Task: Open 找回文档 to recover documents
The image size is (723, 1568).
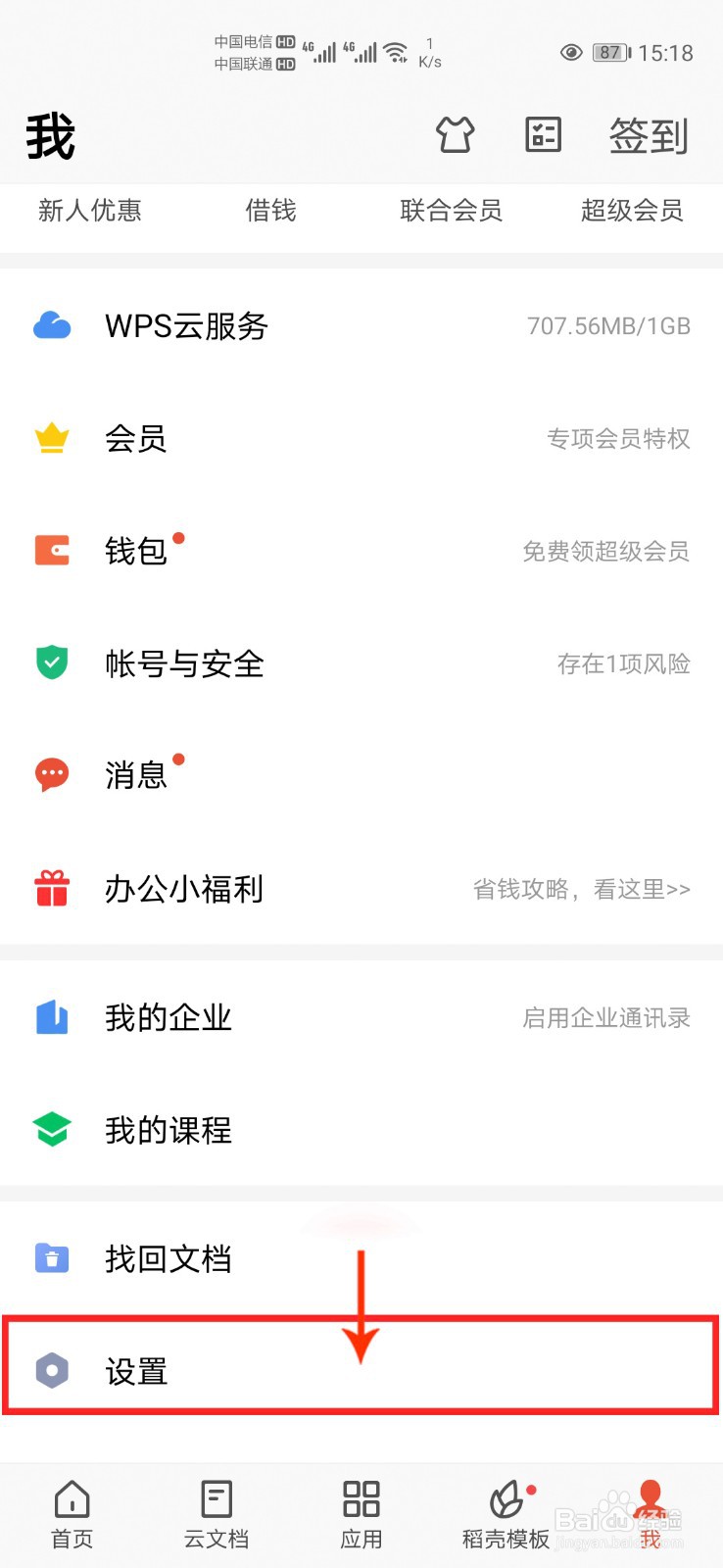Action: click(361, 1258)
